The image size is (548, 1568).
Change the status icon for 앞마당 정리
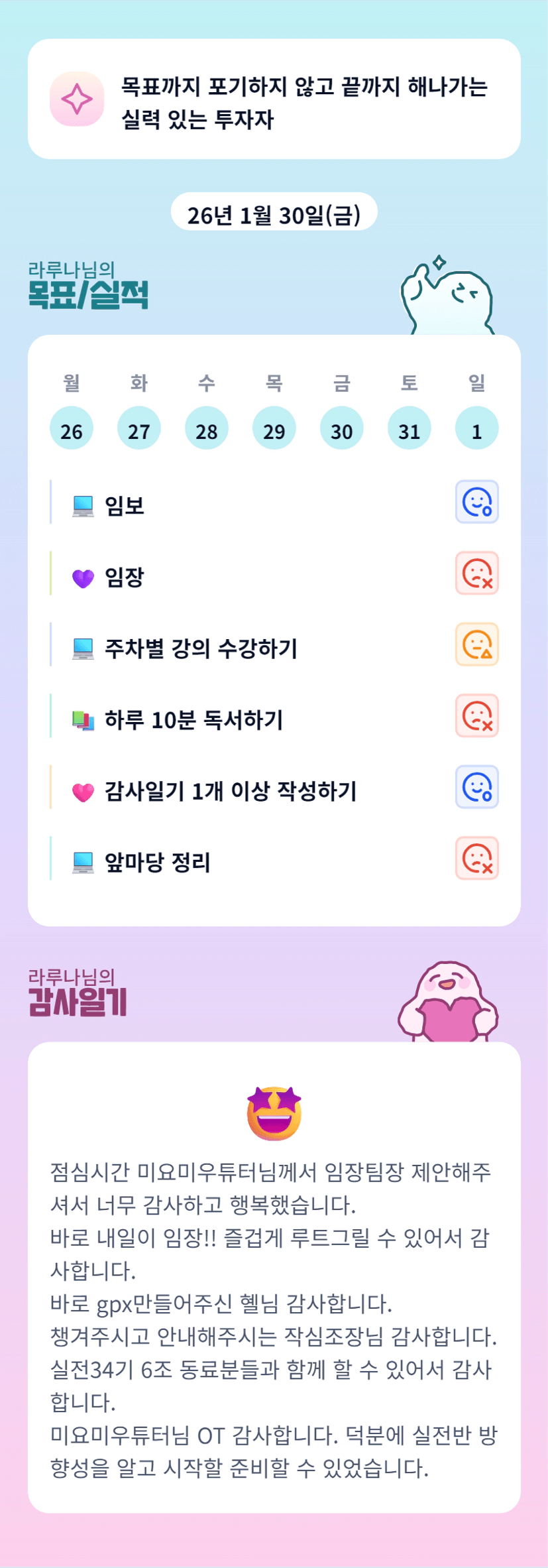click(477, 859)
